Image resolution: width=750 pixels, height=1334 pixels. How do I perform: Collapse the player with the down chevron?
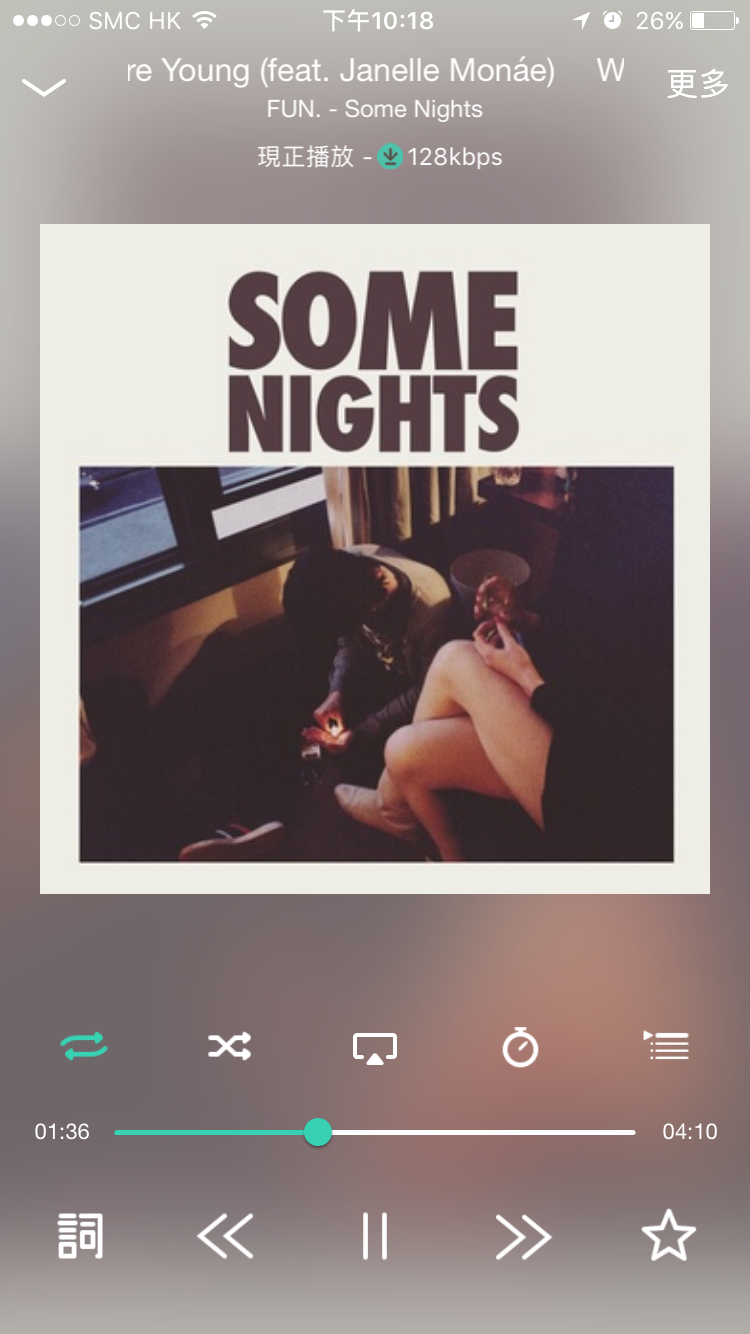click(x=43, y=88)
